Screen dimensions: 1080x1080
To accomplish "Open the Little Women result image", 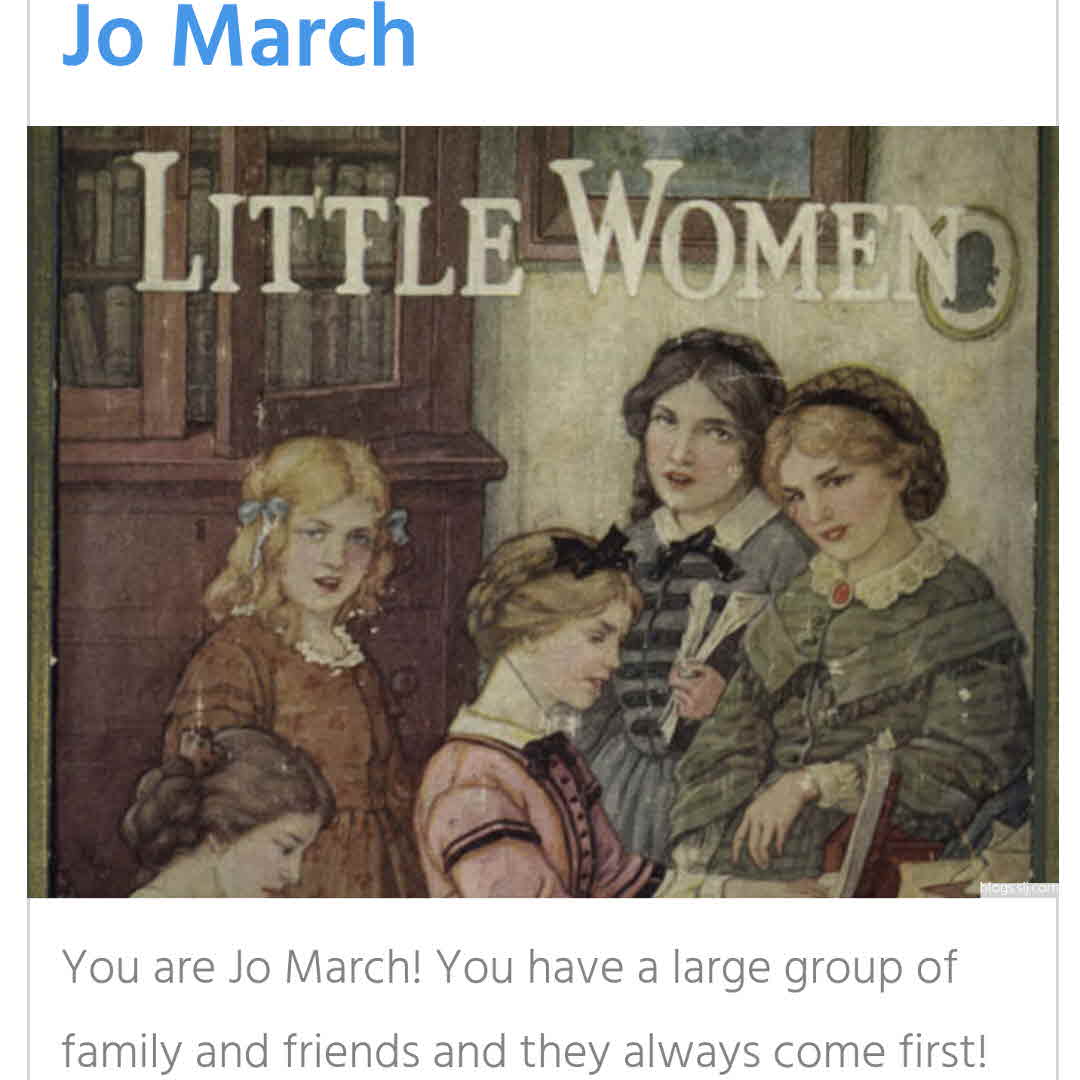I will 542,511.
